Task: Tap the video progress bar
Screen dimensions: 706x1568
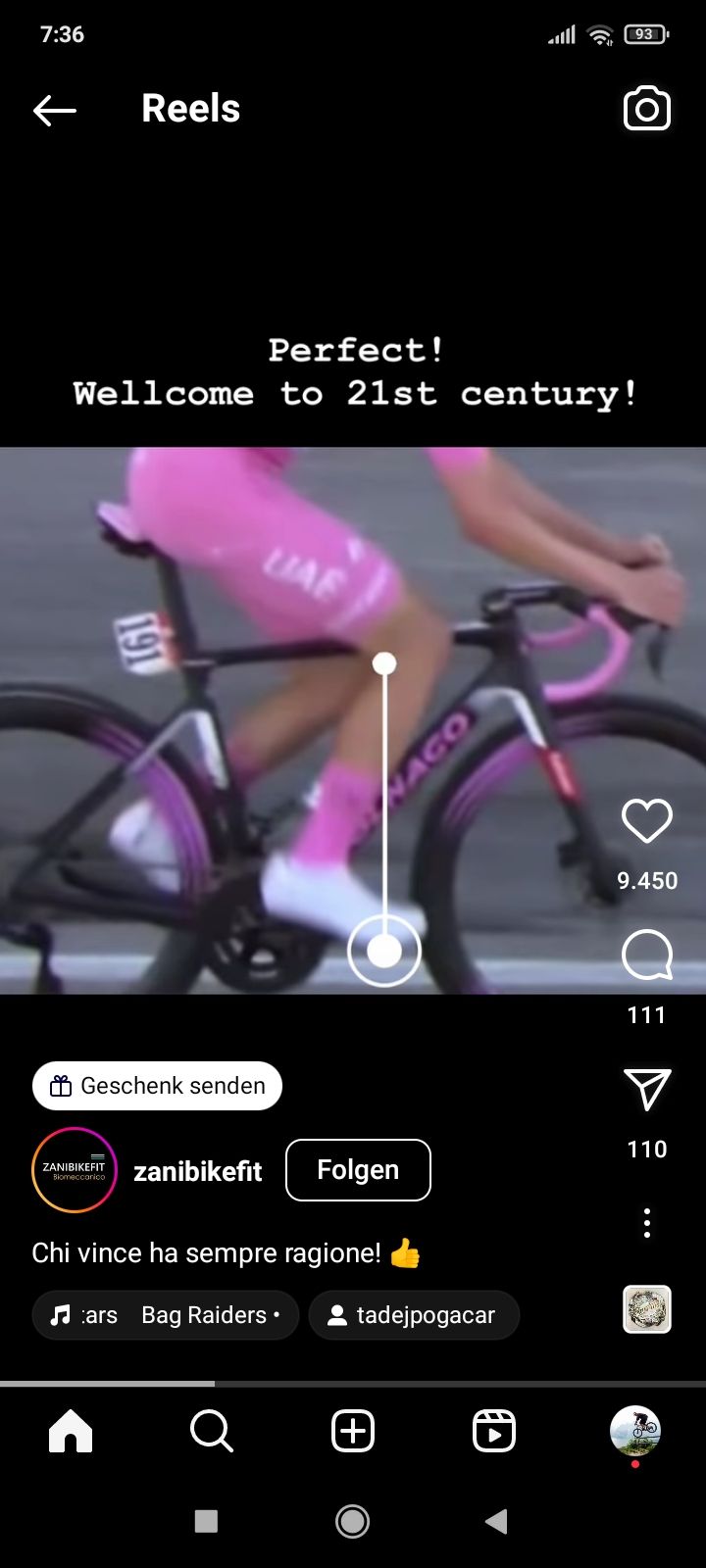Action: click(x=353, y=1382)
